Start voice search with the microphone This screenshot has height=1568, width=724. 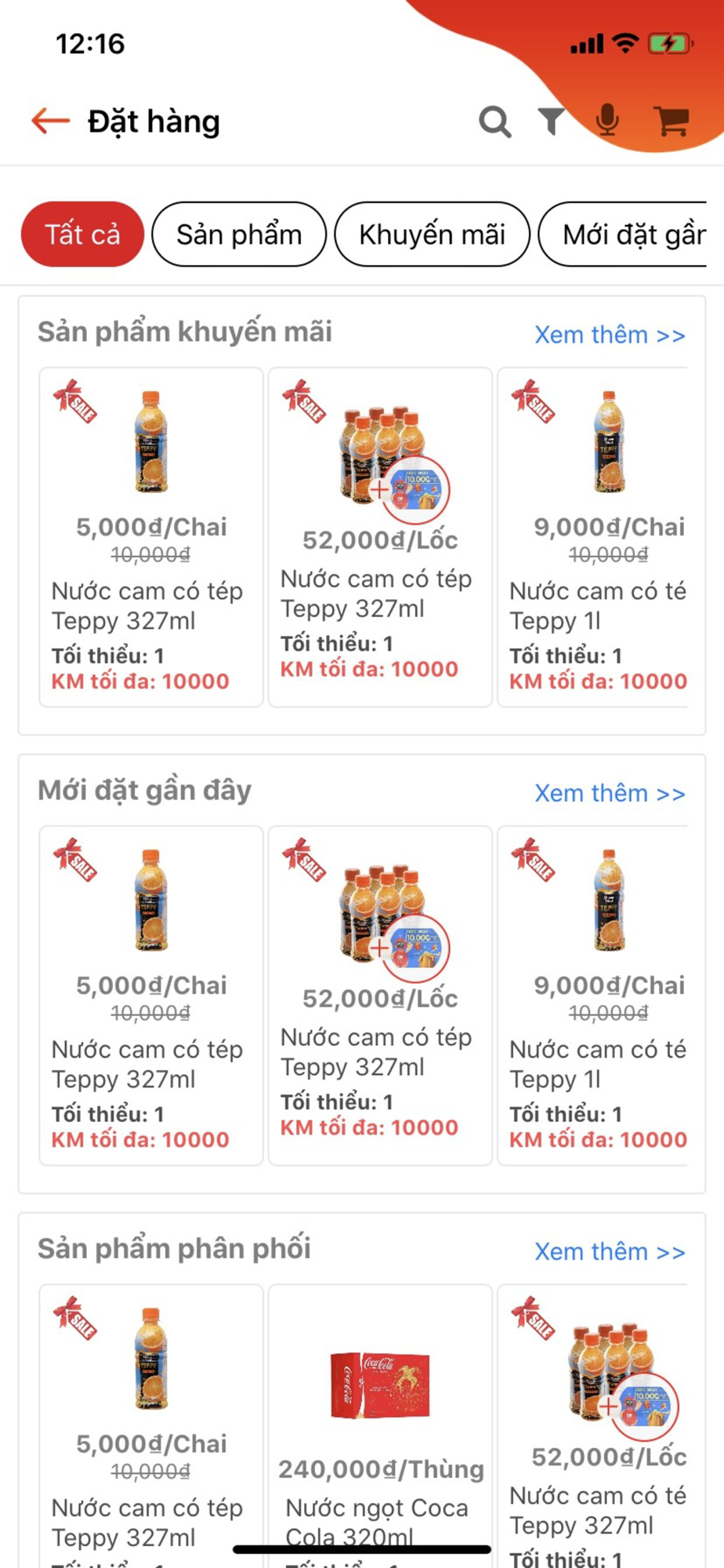tap(607, 121)
